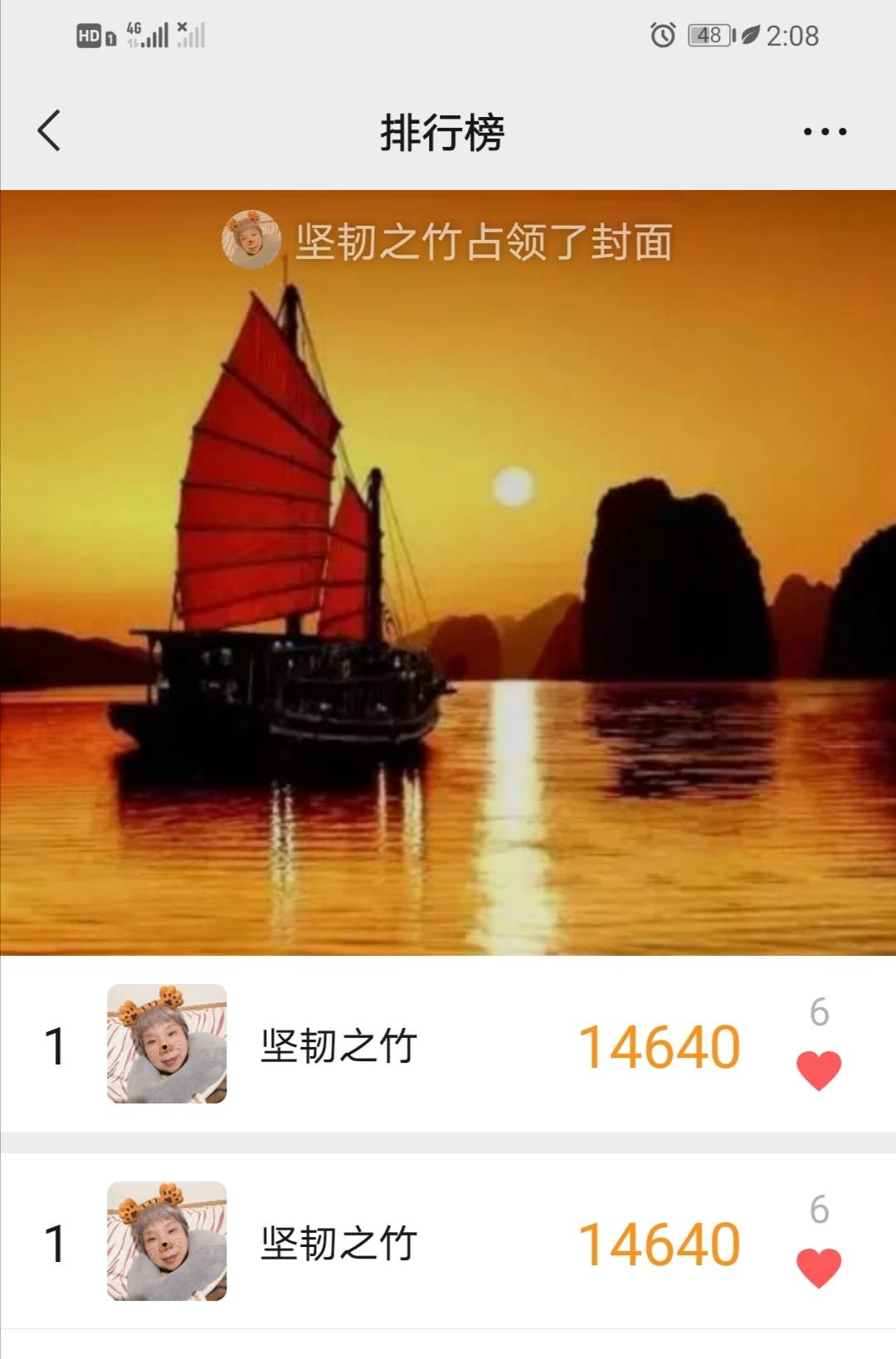Viewport: 896px width, 1359px height.
Task: Tap the eco leaf icon near the clock
Action: point(747,33)
